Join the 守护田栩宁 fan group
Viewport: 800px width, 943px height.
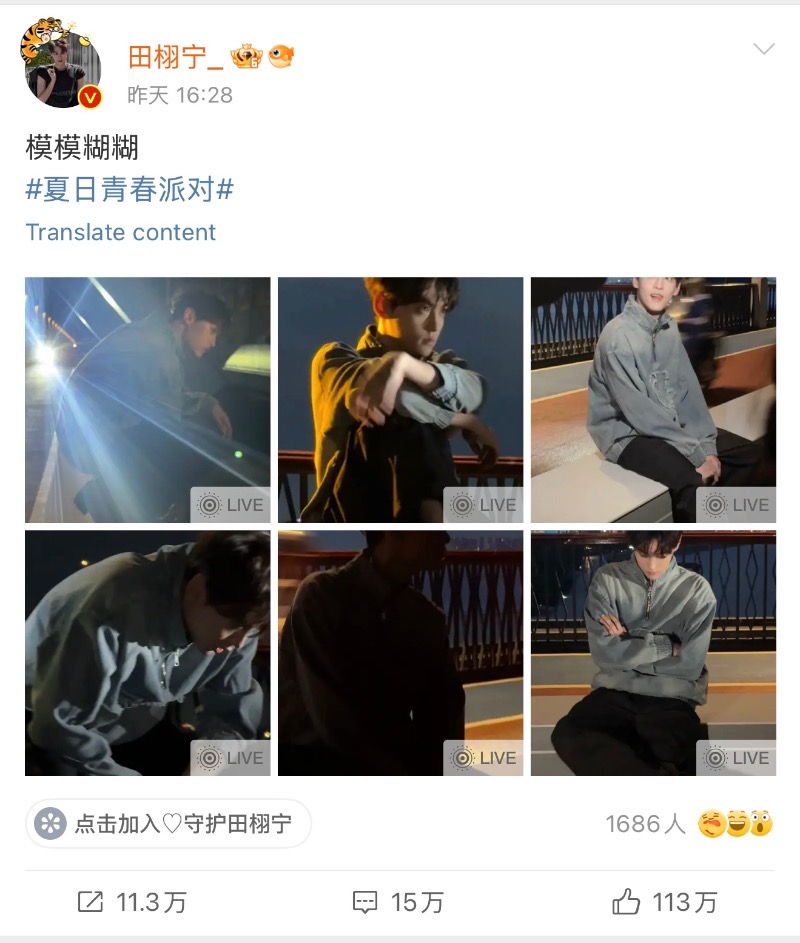click(168, 824)
